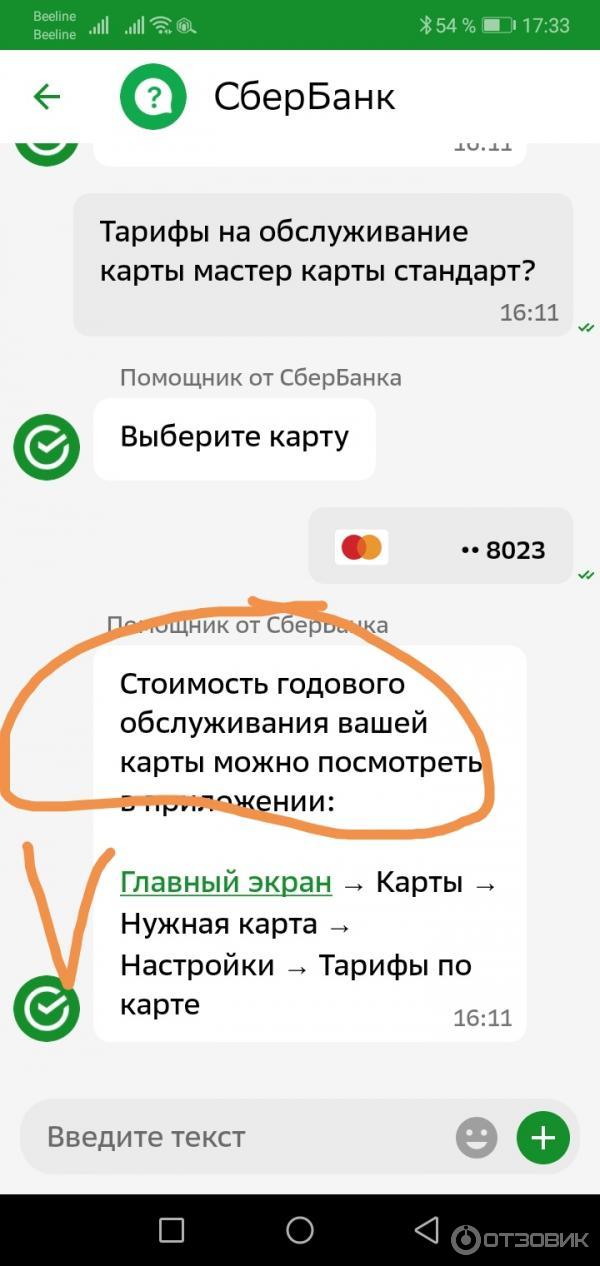The width and height of the screenshot is (600, 1266).
Task: Open the system recent apps button
Action: click(x=172, y=1230)
